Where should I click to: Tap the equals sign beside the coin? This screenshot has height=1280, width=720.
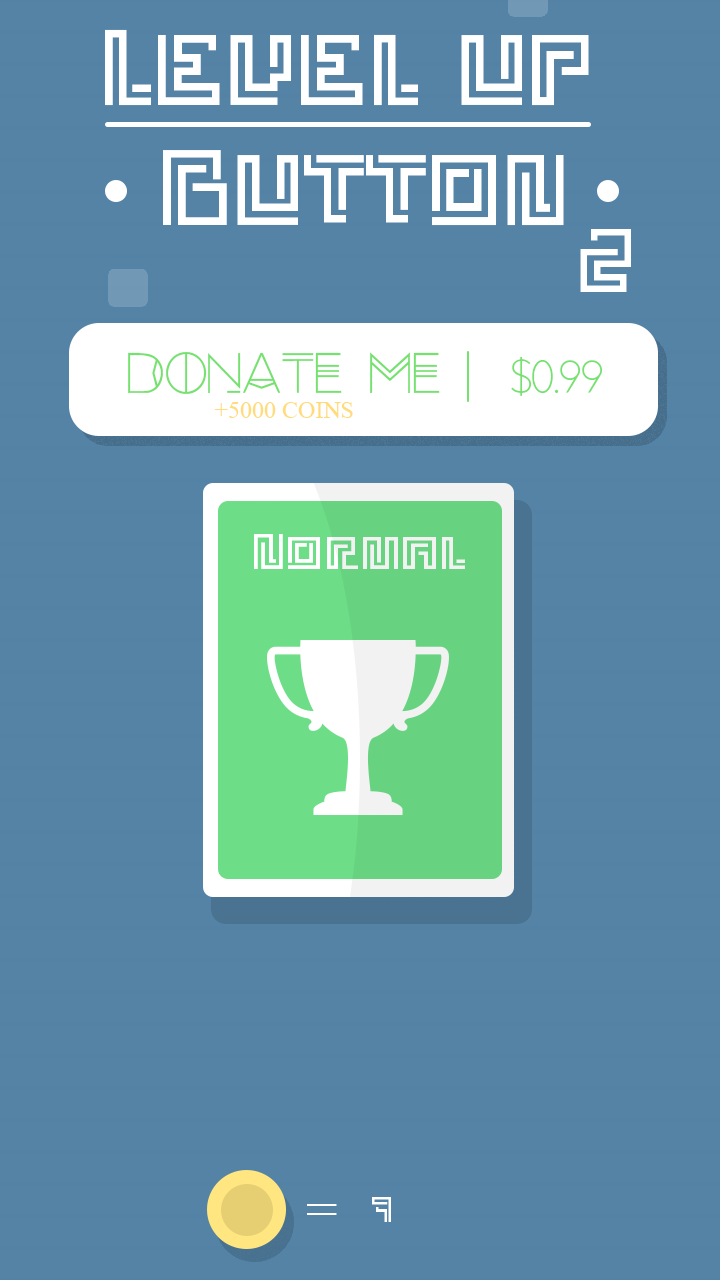coord(322,1209)
